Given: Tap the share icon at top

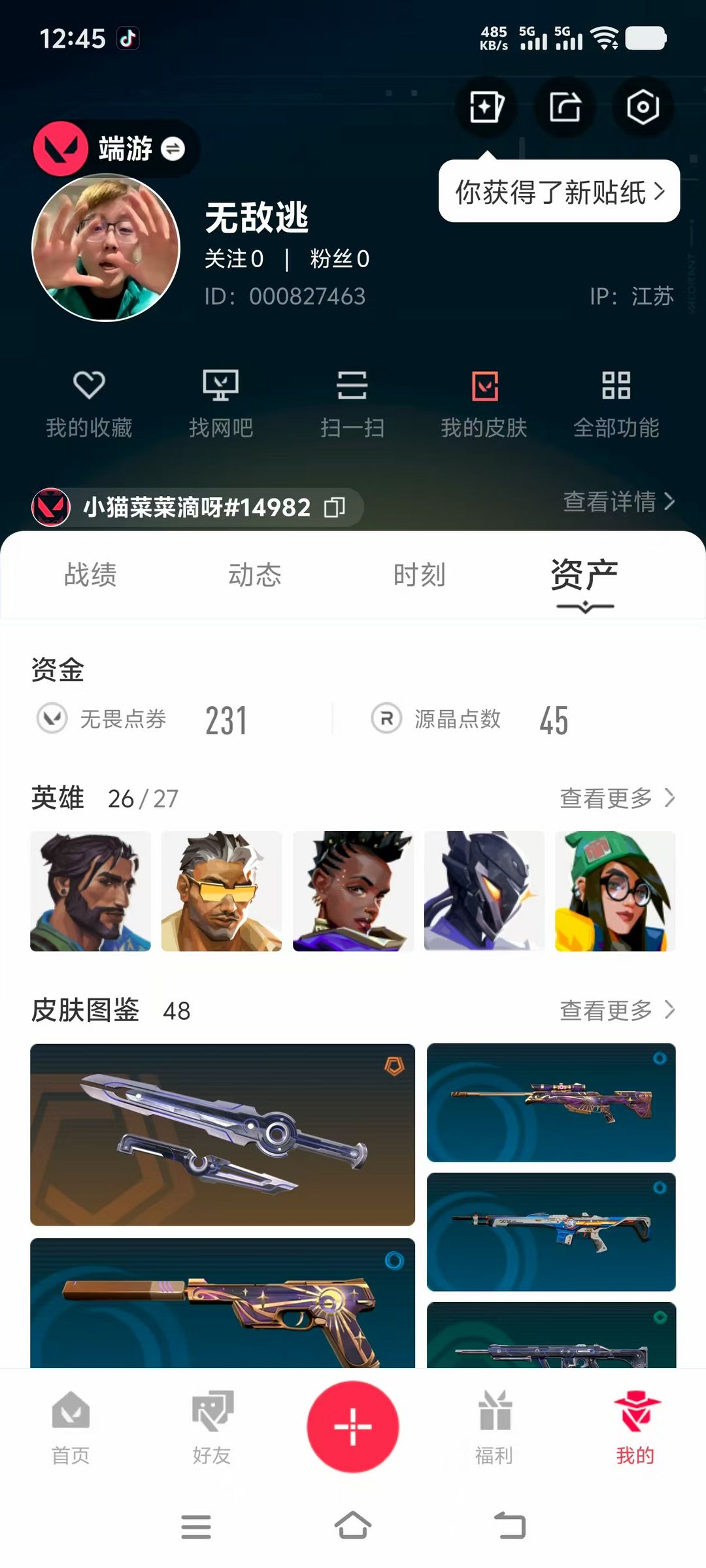Looking at the screenshot, I should coord(565,107).
